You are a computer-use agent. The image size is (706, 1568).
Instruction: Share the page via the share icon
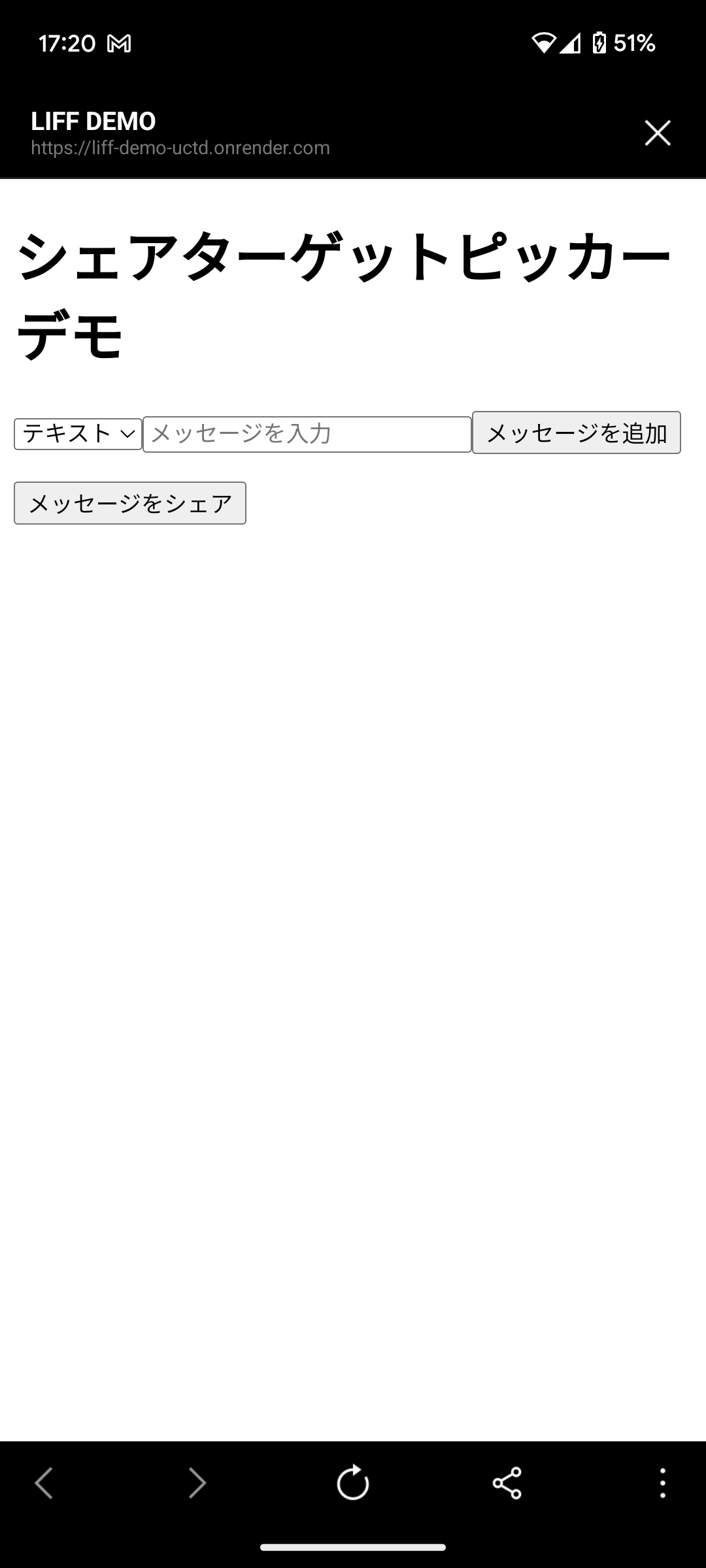point(507,1482)
